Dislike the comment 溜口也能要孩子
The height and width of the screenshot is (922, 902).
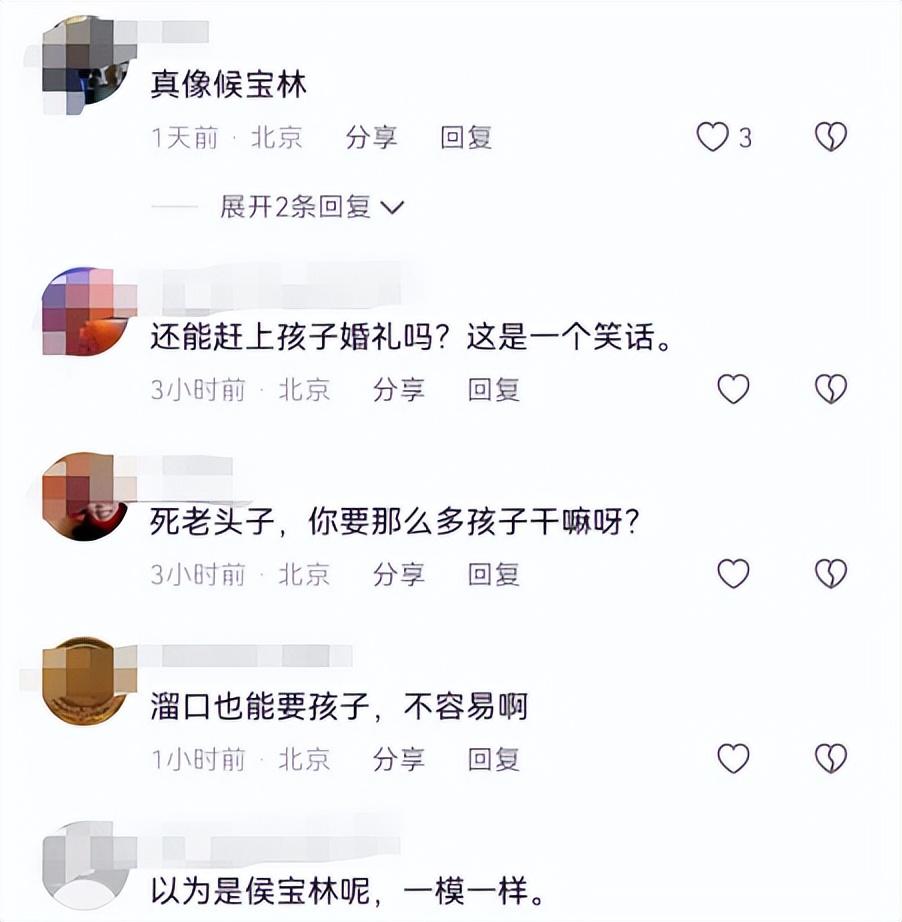[x=831, y=759]
